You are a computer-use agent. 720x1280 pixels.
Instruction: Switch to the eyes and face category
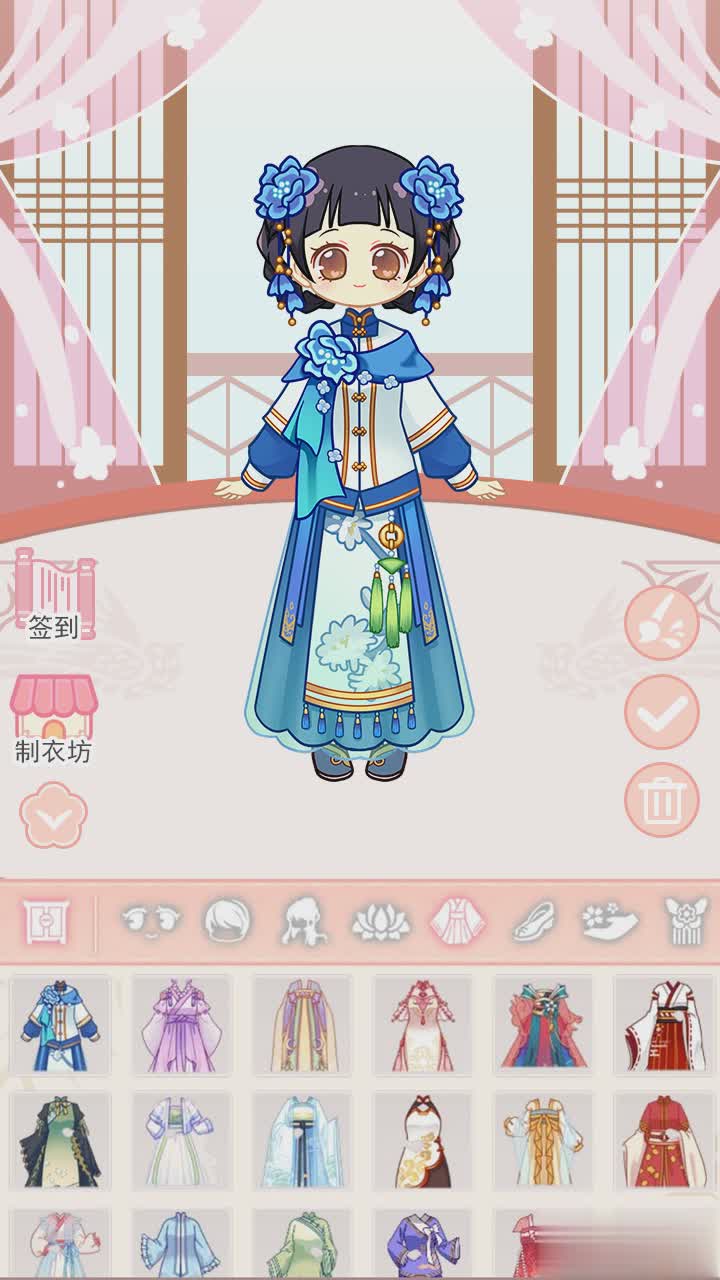pos(152,921)
